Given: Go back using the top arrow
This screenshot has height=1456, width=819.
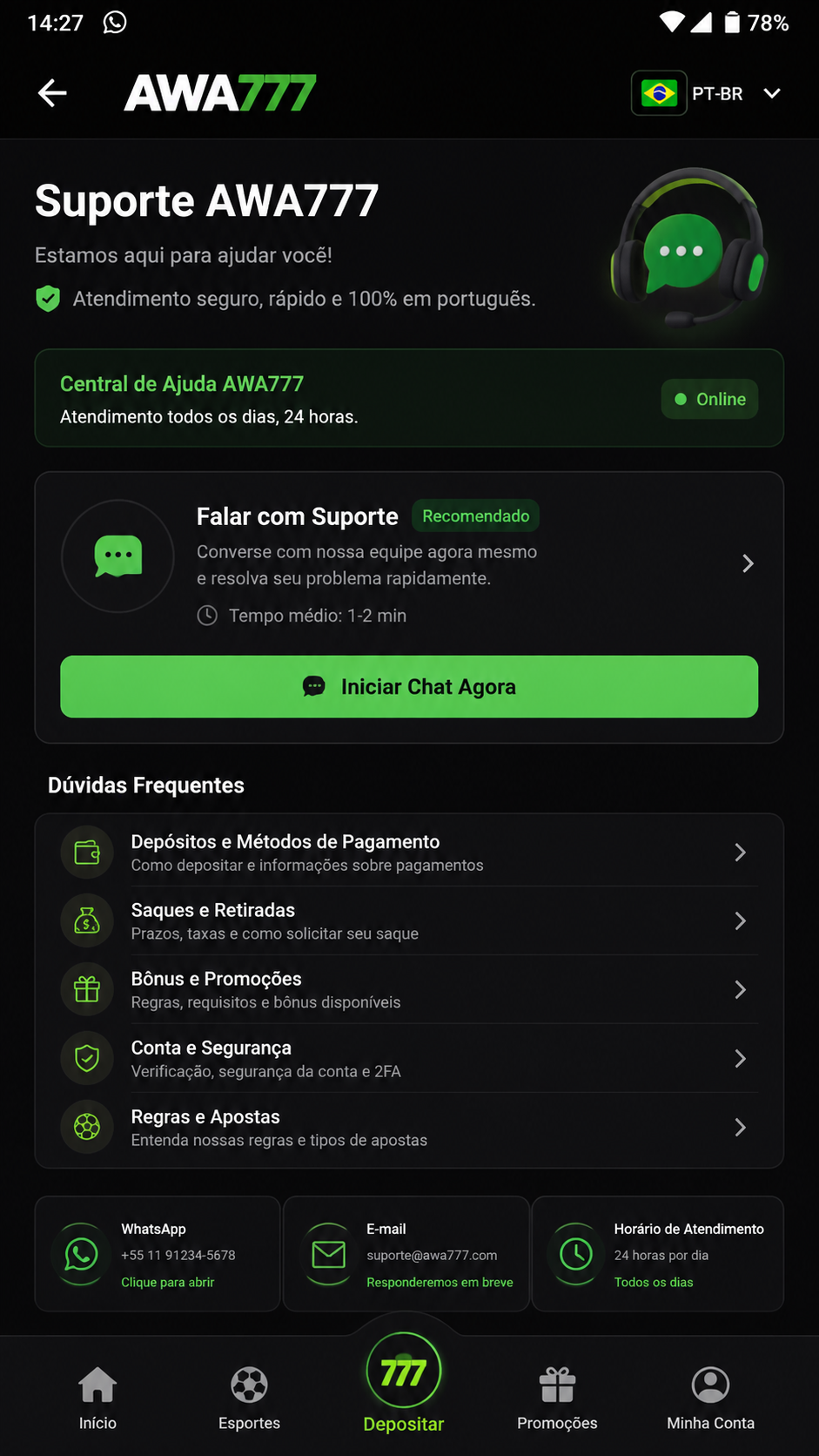Looking at the screenshot, I should click(52, 93).
